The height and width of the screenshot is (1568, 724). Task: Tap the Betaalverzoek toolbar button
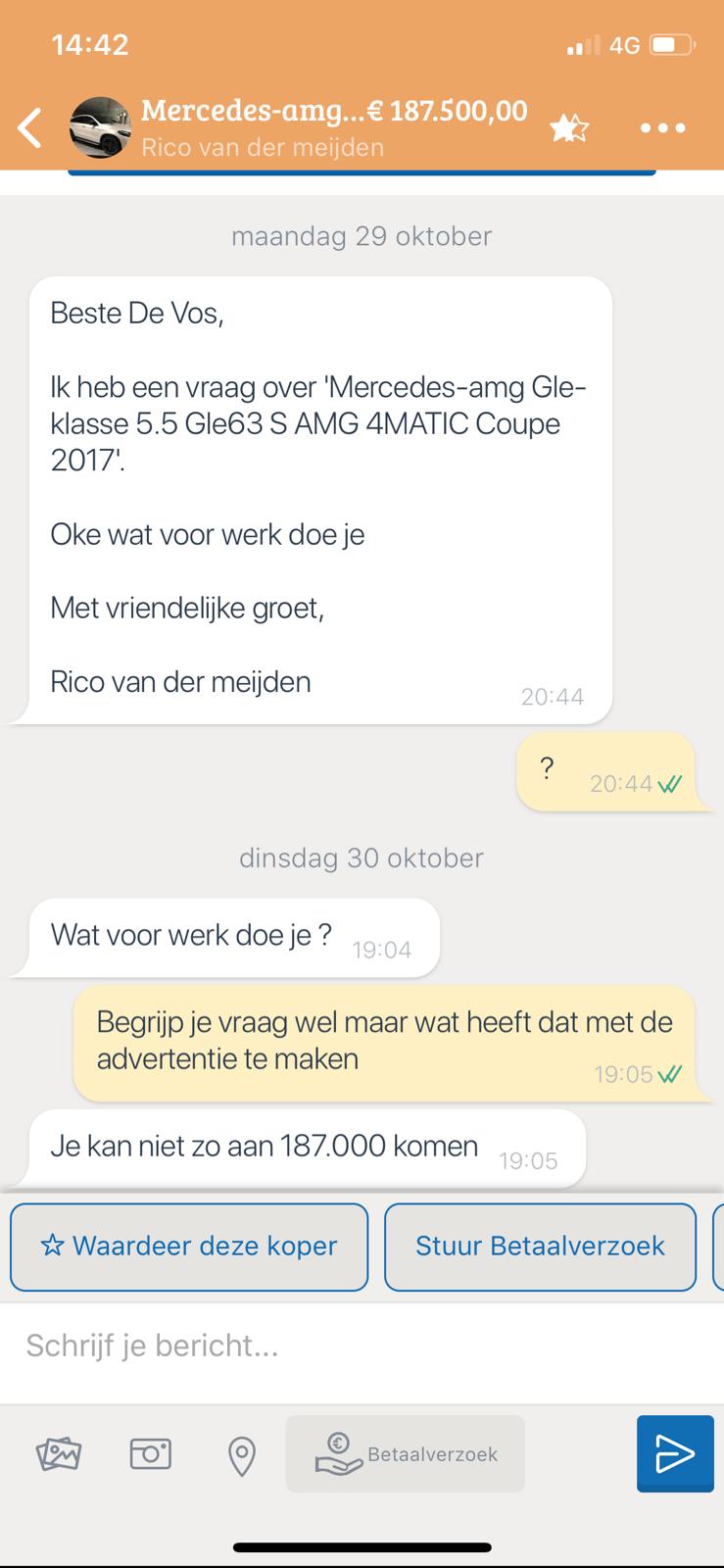coord(406,1454)
